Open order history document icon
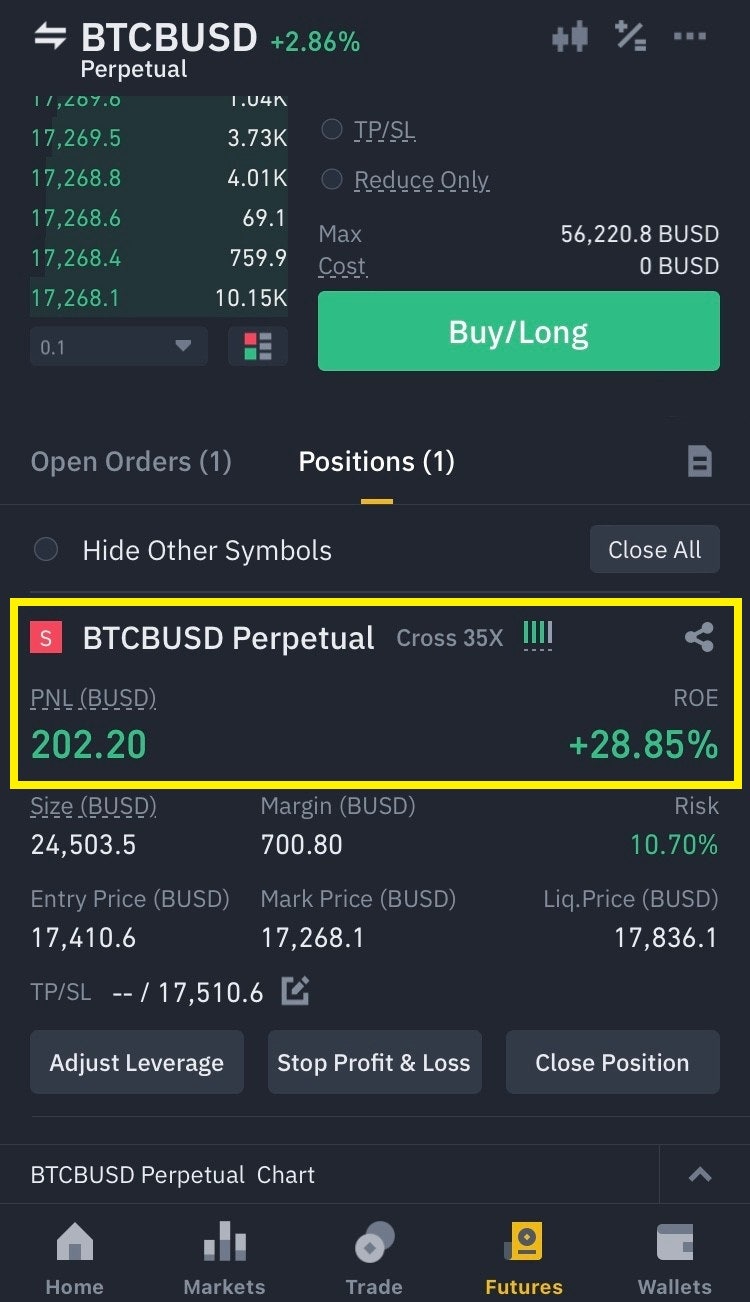Screen dimensions: 750x1302 click(x=699, y=462)
